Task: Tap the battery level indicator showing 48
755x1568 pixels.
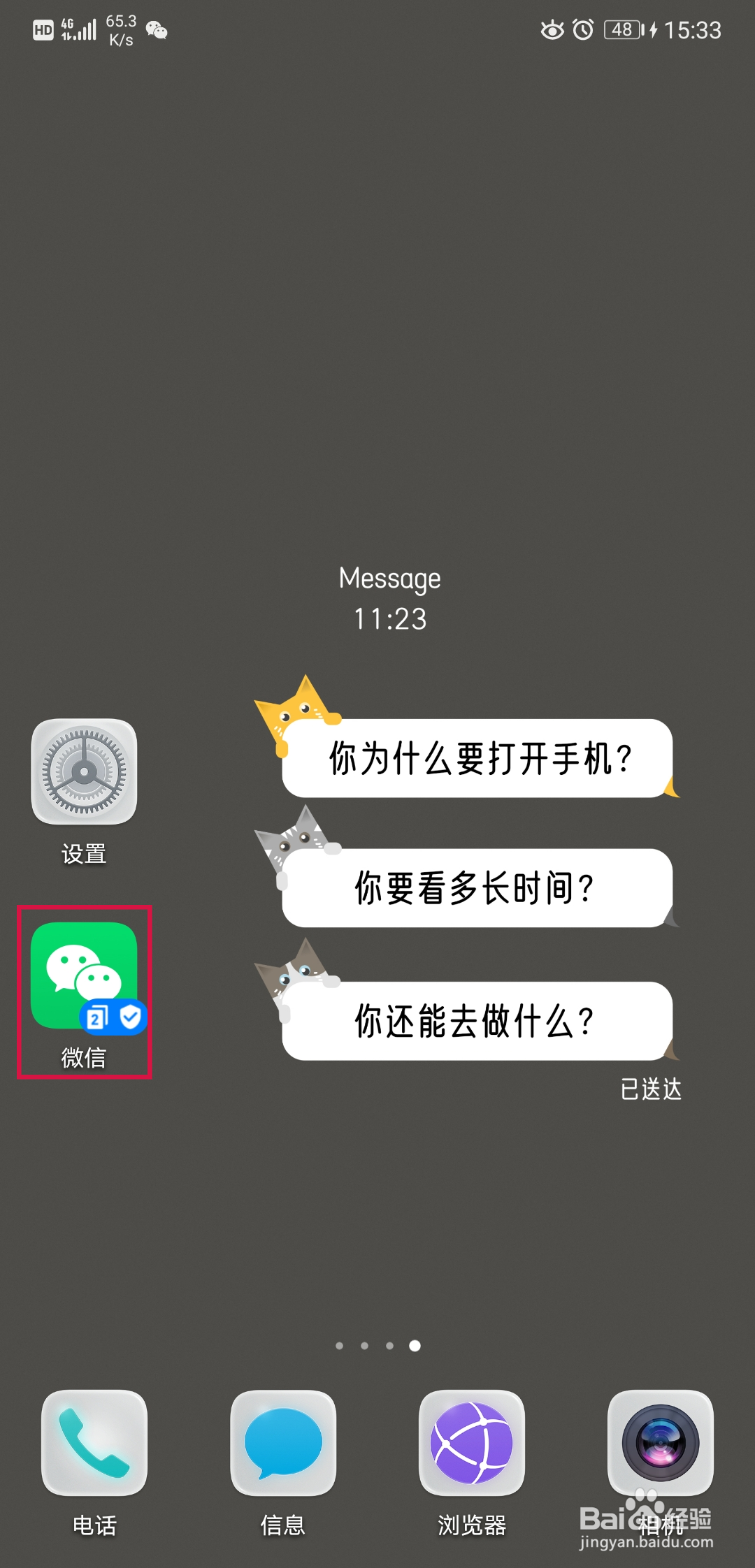Action: point(621,29)
